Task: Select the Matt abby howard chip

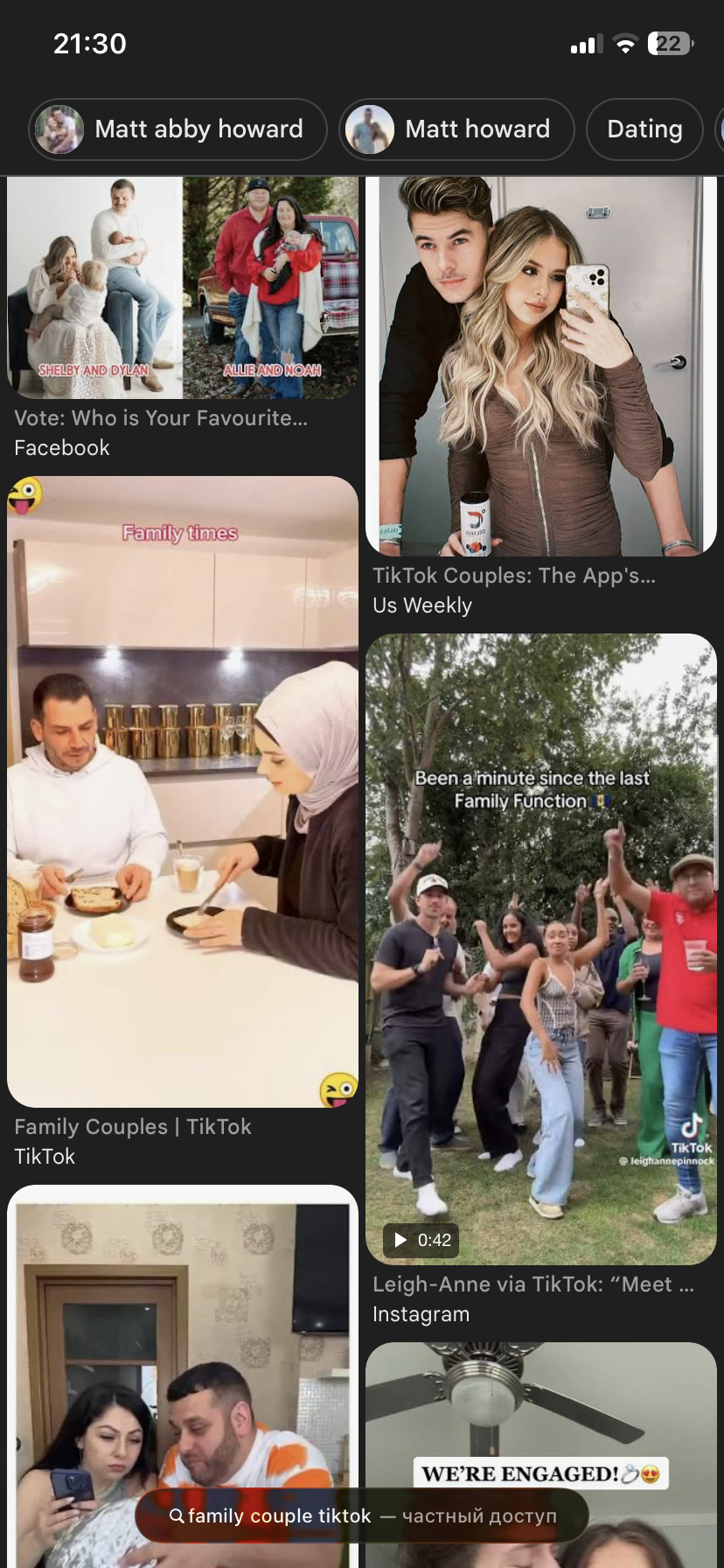Action: 178,129
